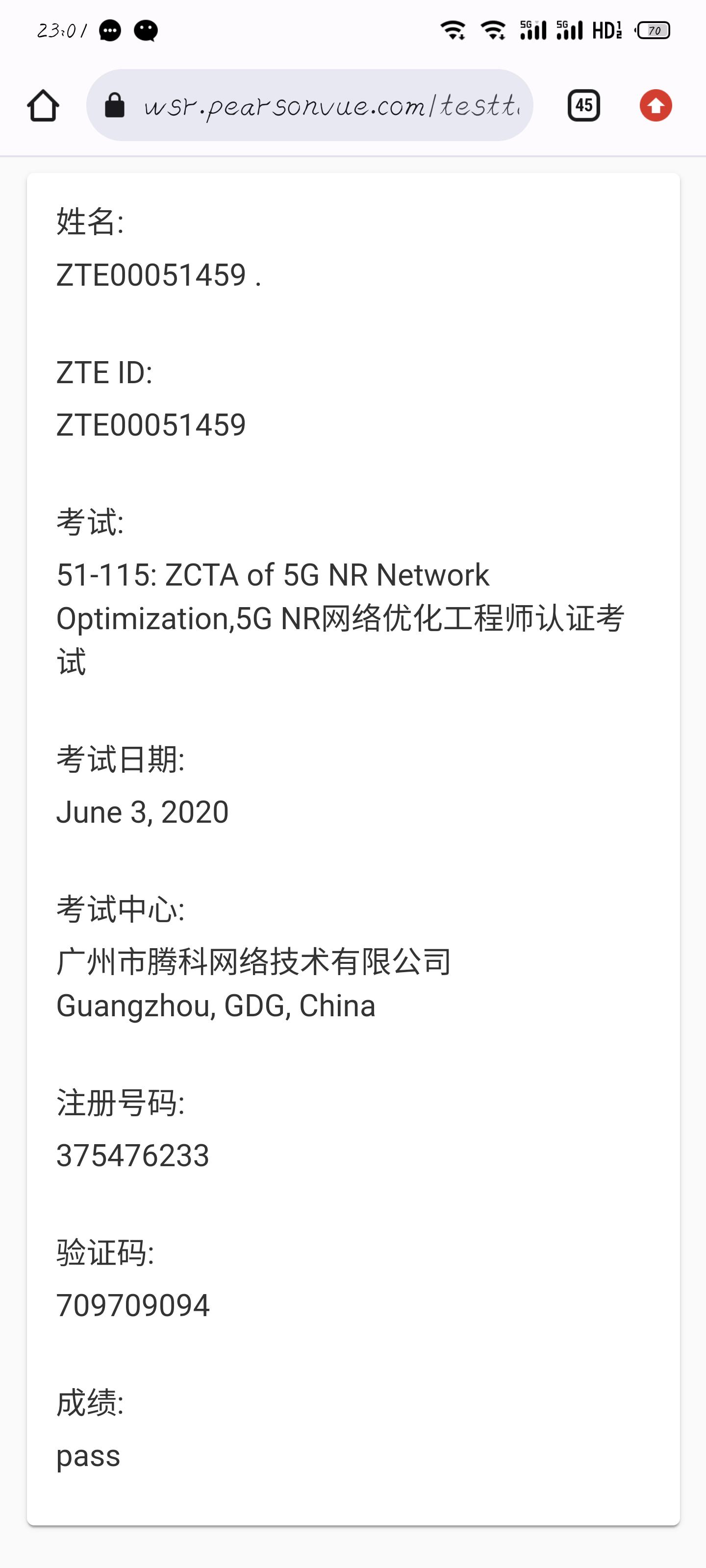Open the tab switcher showing 45 tabs
This screenshot has height=1568, width=706.
583,106
